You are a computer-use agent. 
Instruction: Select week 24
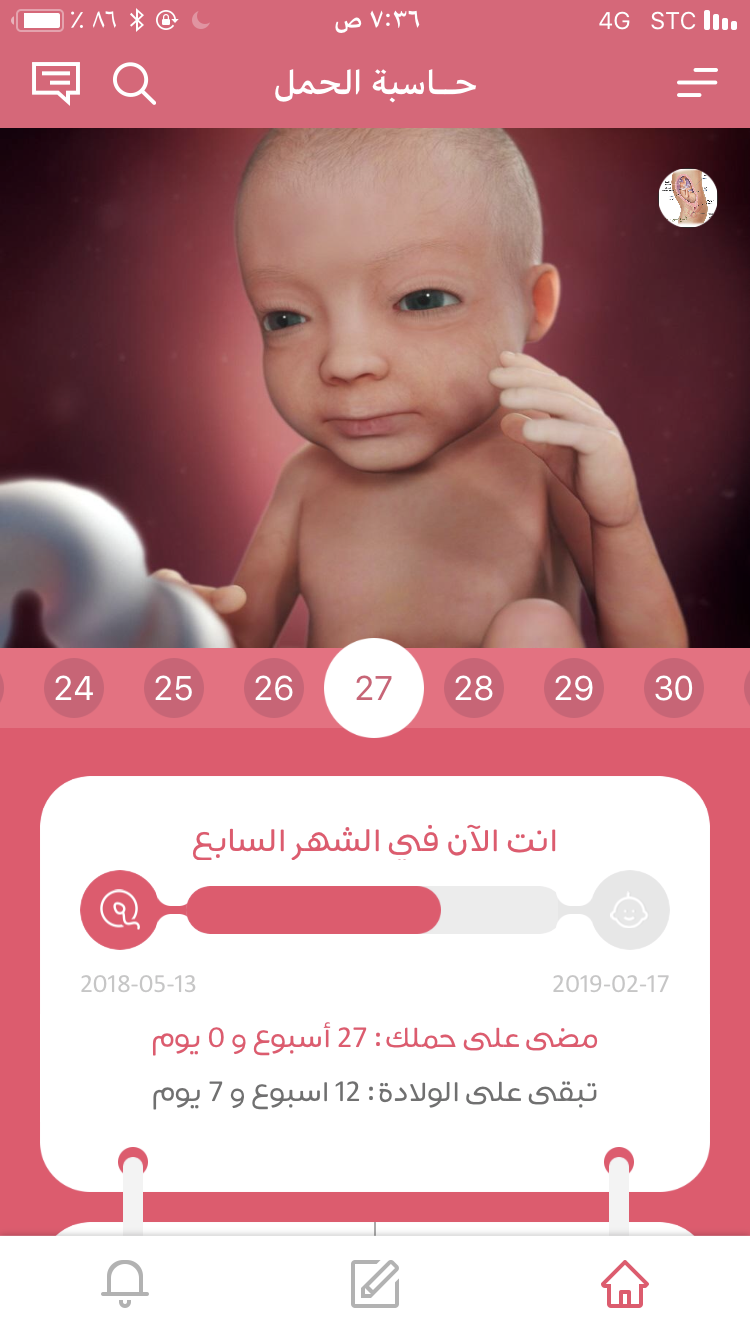point(74,688)
